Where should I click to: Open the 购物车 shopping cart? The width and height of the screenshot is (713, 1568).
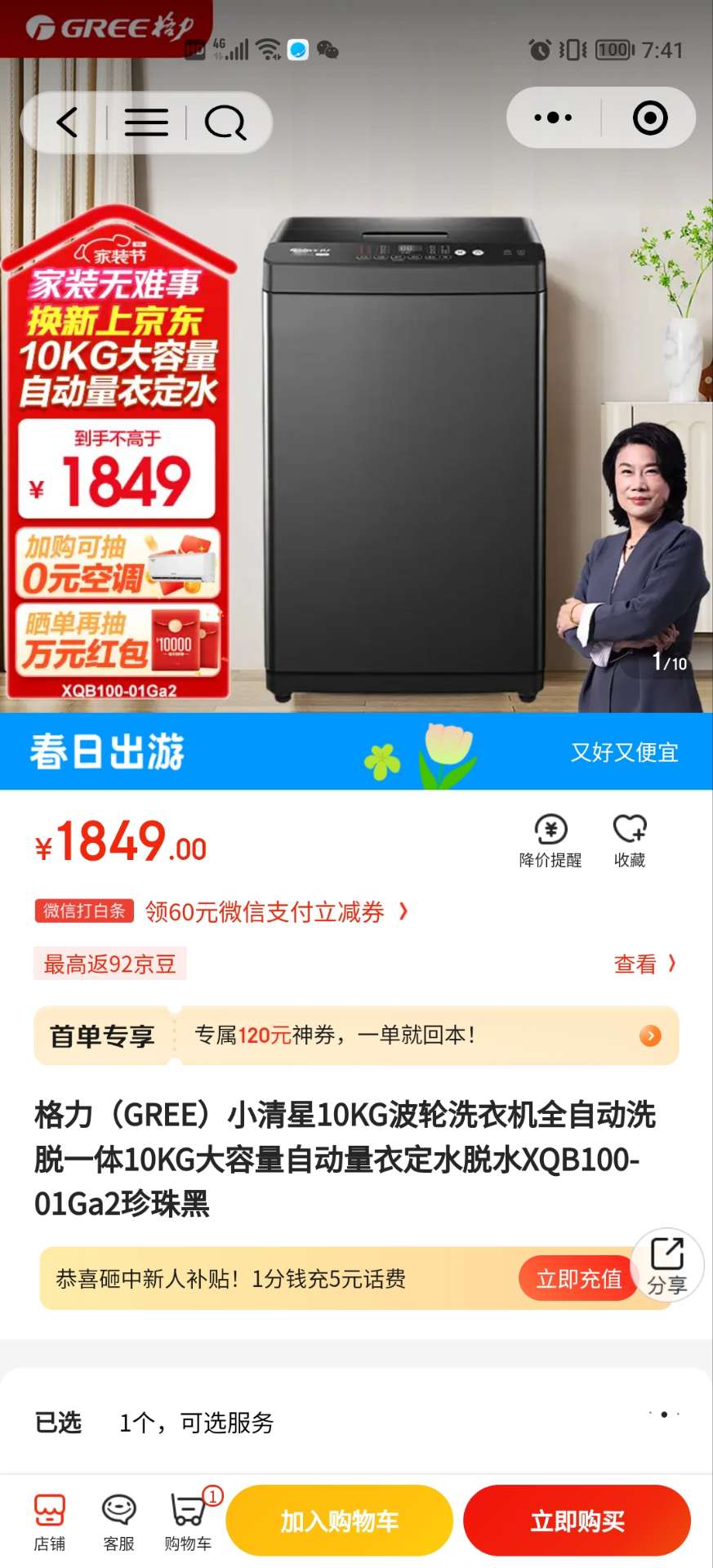[189, 1521]
